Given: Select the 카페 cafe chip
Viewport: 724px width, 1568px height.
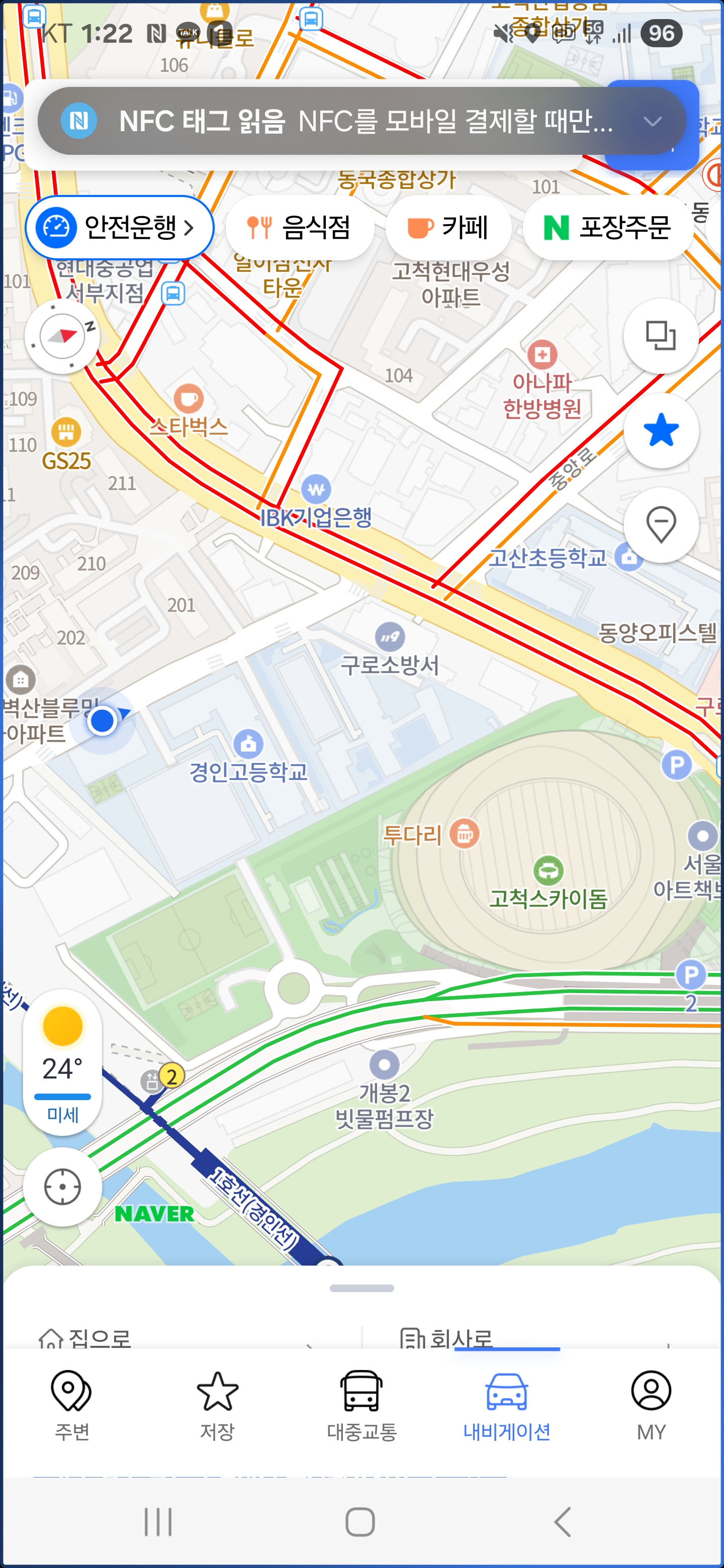Looking at the screenshot, I should coord(448,228).
